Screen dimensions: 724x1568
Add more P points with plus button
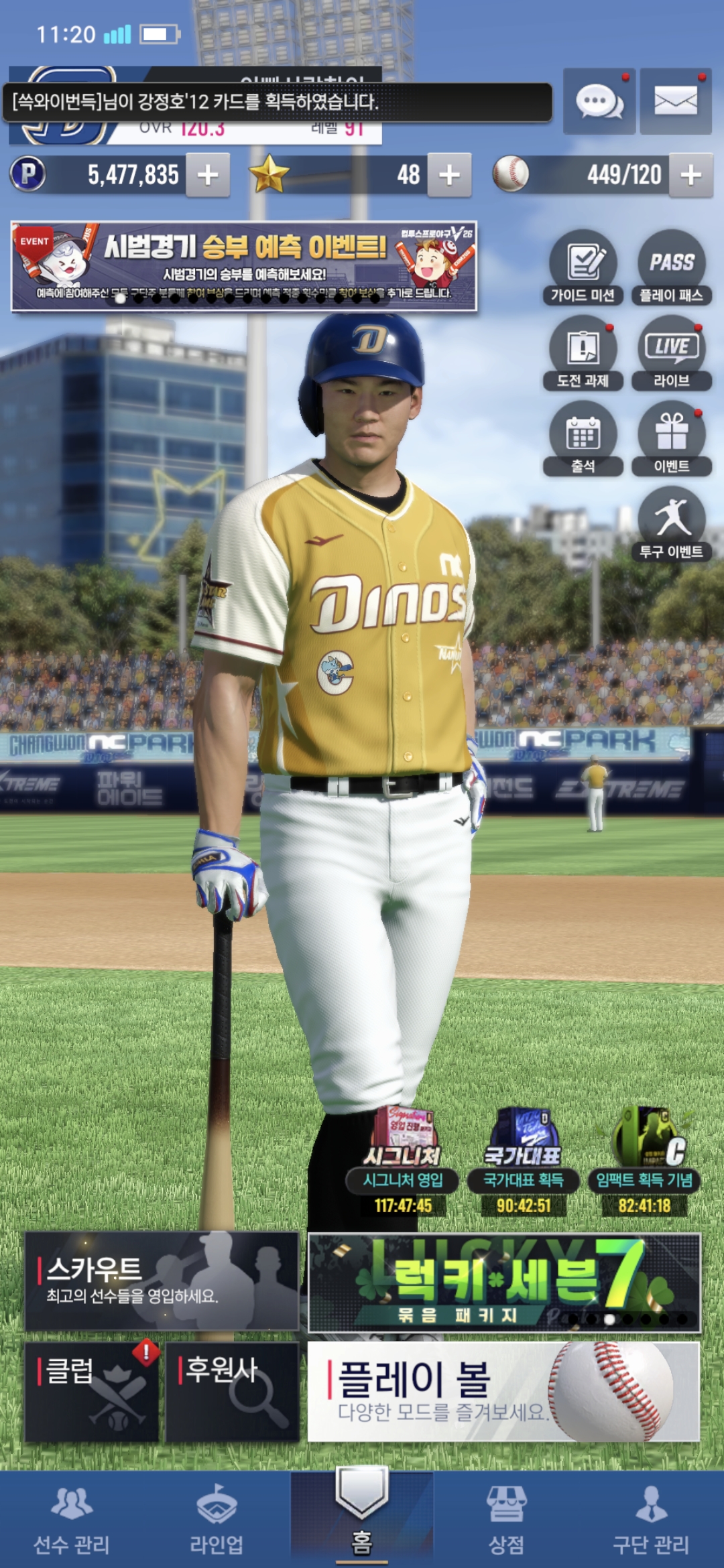tap(208, 175)
